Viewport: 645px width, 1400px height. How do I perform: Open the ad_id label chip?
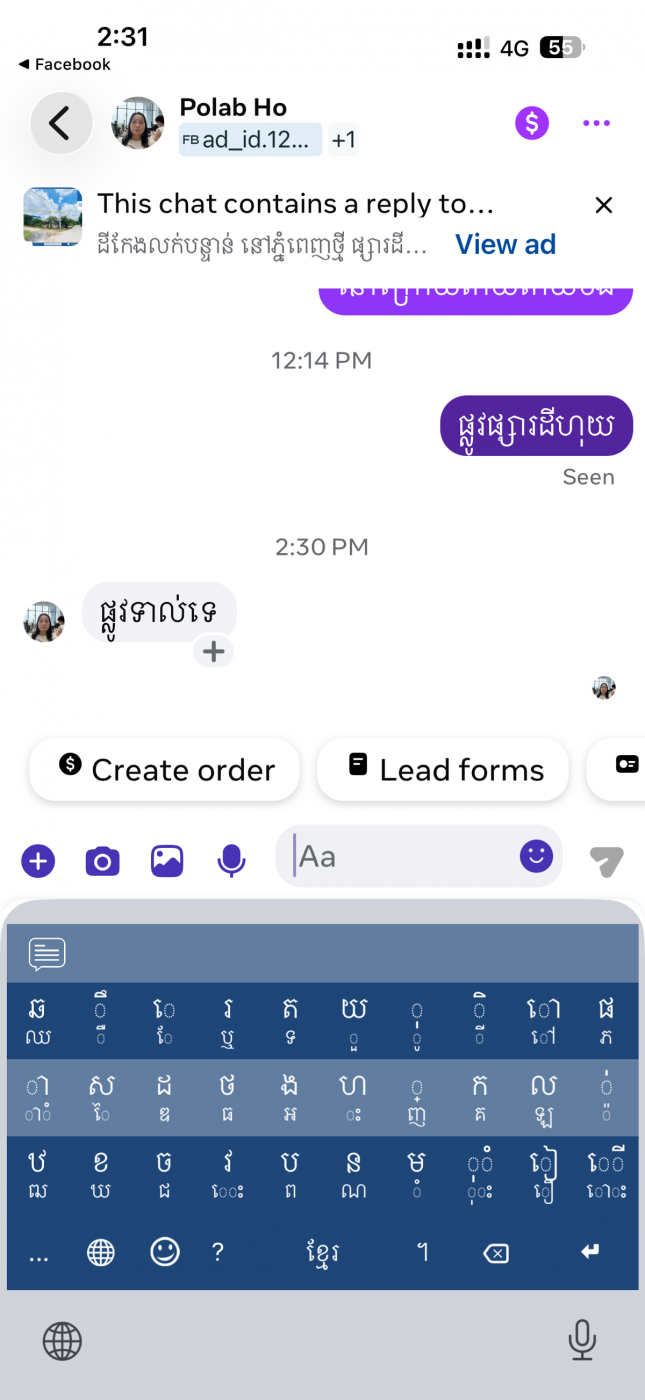250,140
